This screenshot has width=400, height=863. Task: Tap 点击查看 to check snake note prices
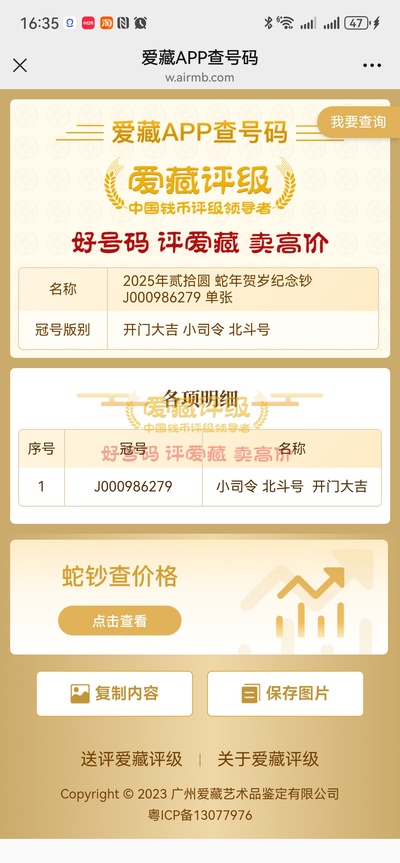(119, 621)
